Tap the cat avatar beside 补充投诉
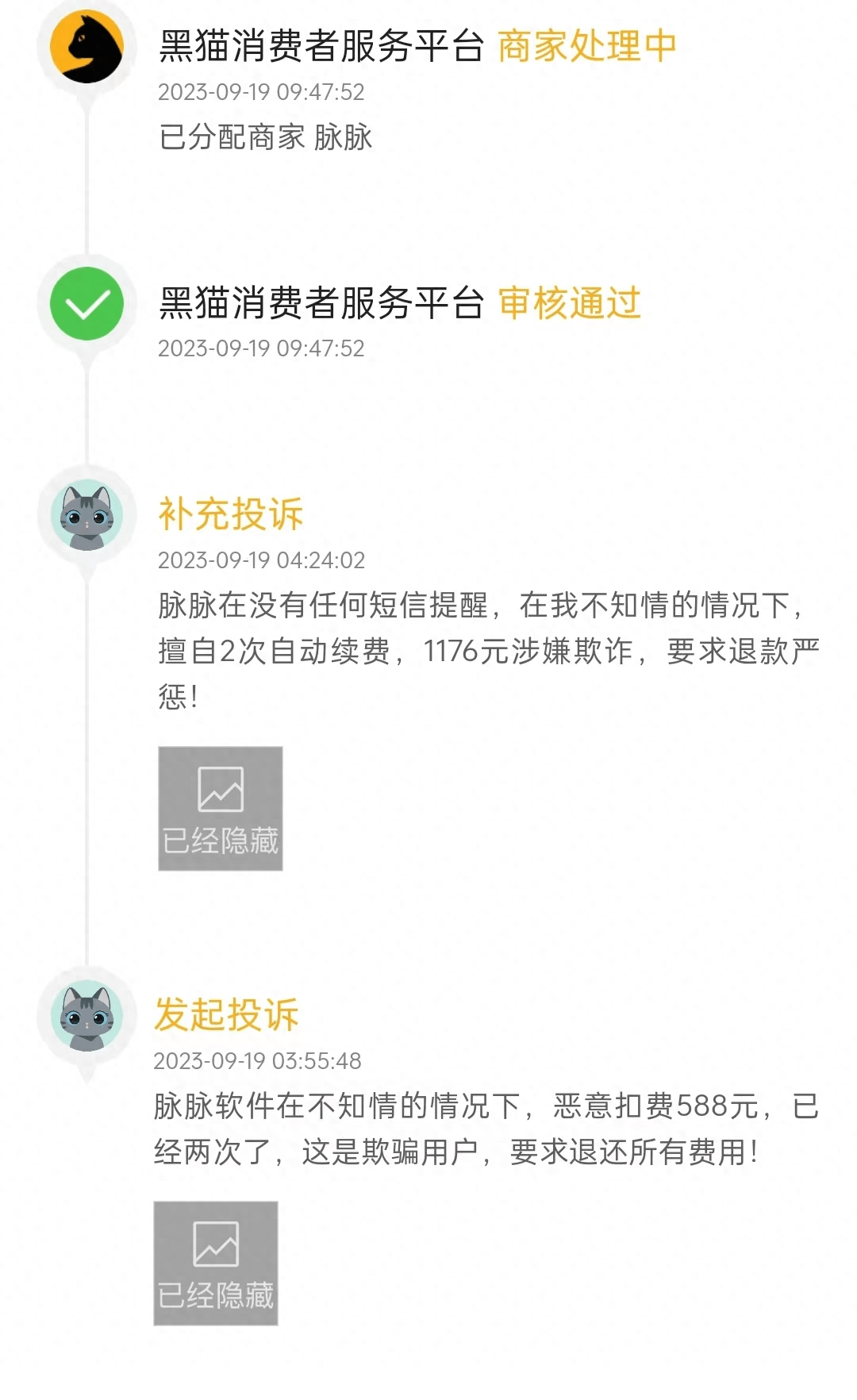This screenshot has height=1400, width=857. tap(87, 516)
